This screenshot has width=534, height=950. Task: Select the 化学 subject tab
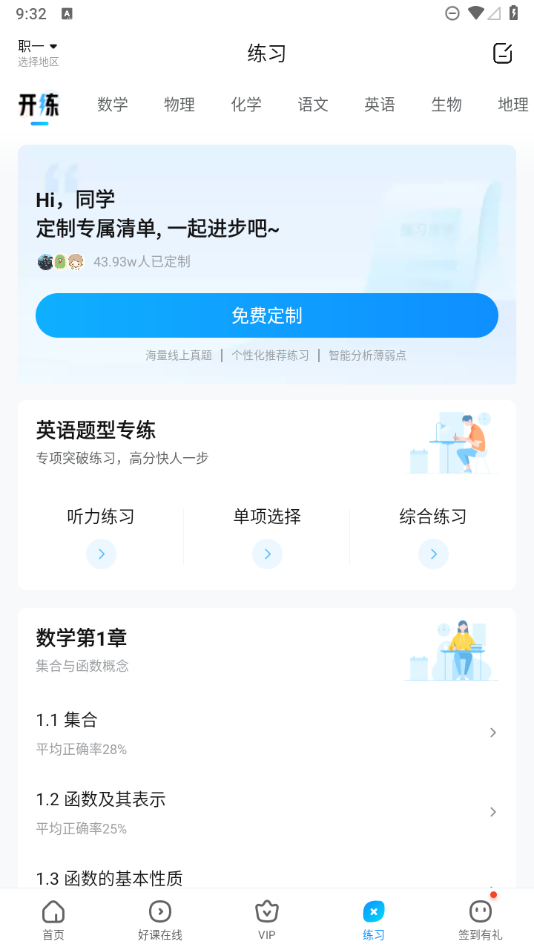point(246,104)
